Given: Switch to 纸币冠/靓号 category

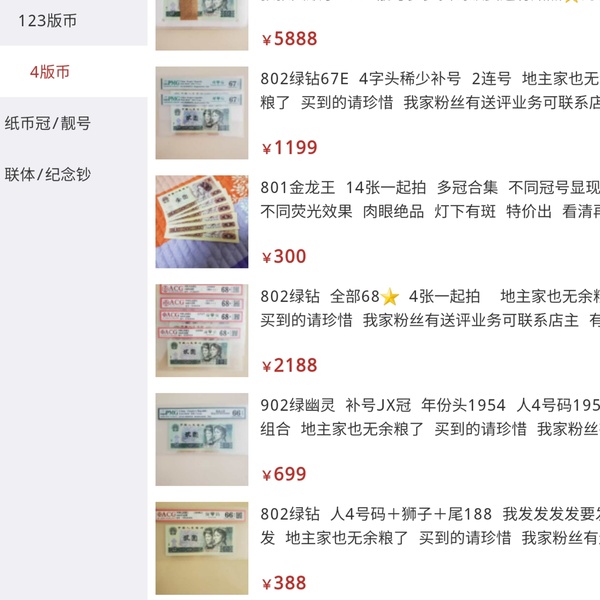Looking at the screenshot, I should click(48, 123).
